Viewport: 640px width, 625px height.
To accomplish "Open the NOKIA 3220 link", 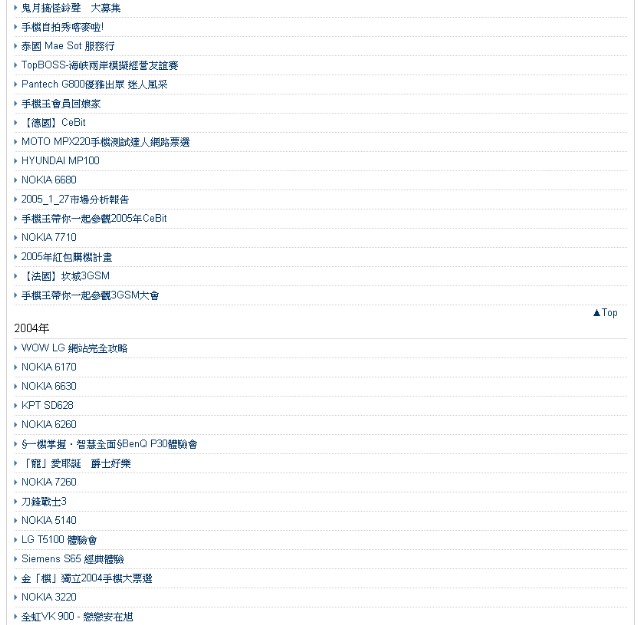I will pos(48,597).
